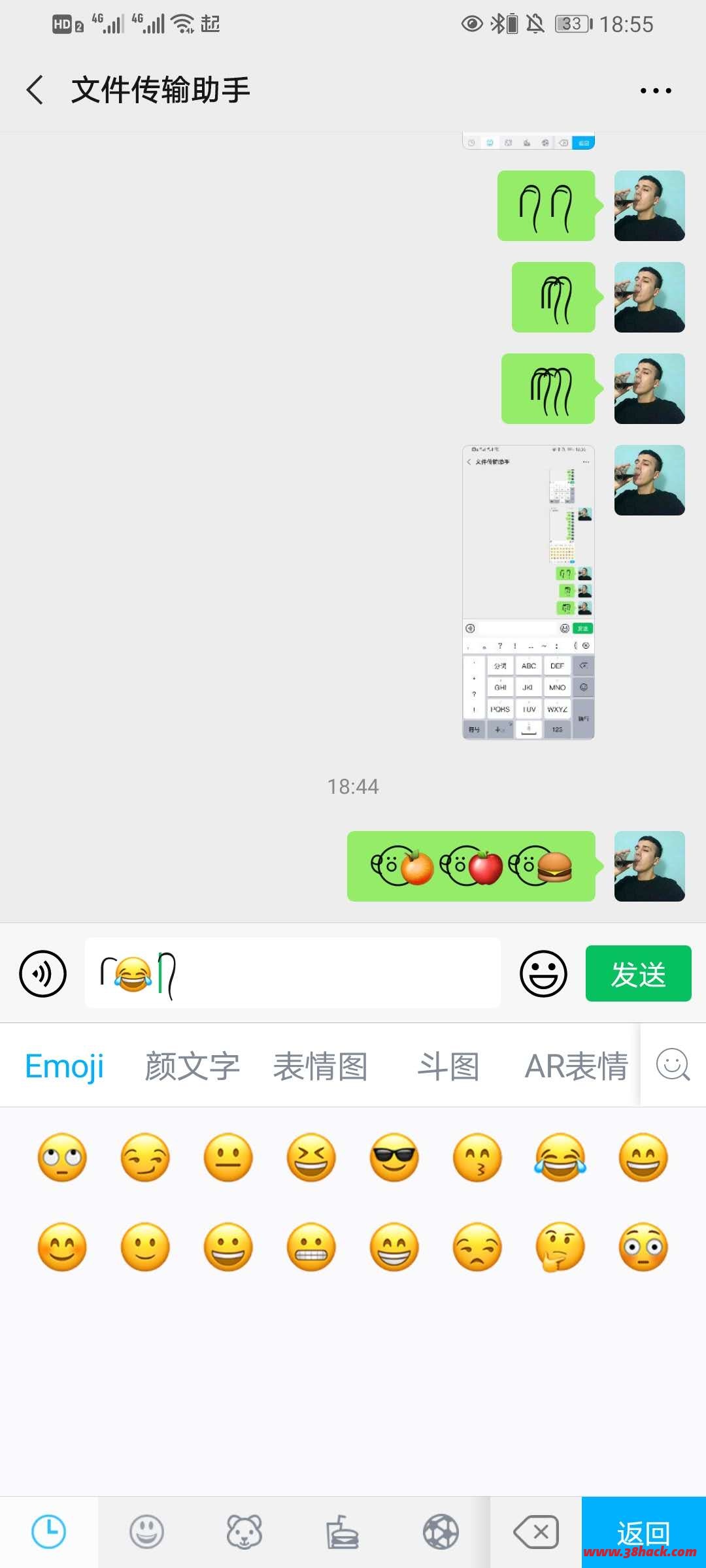
Task: Show recently used emojis clock category
Action: pos(49,1532)
